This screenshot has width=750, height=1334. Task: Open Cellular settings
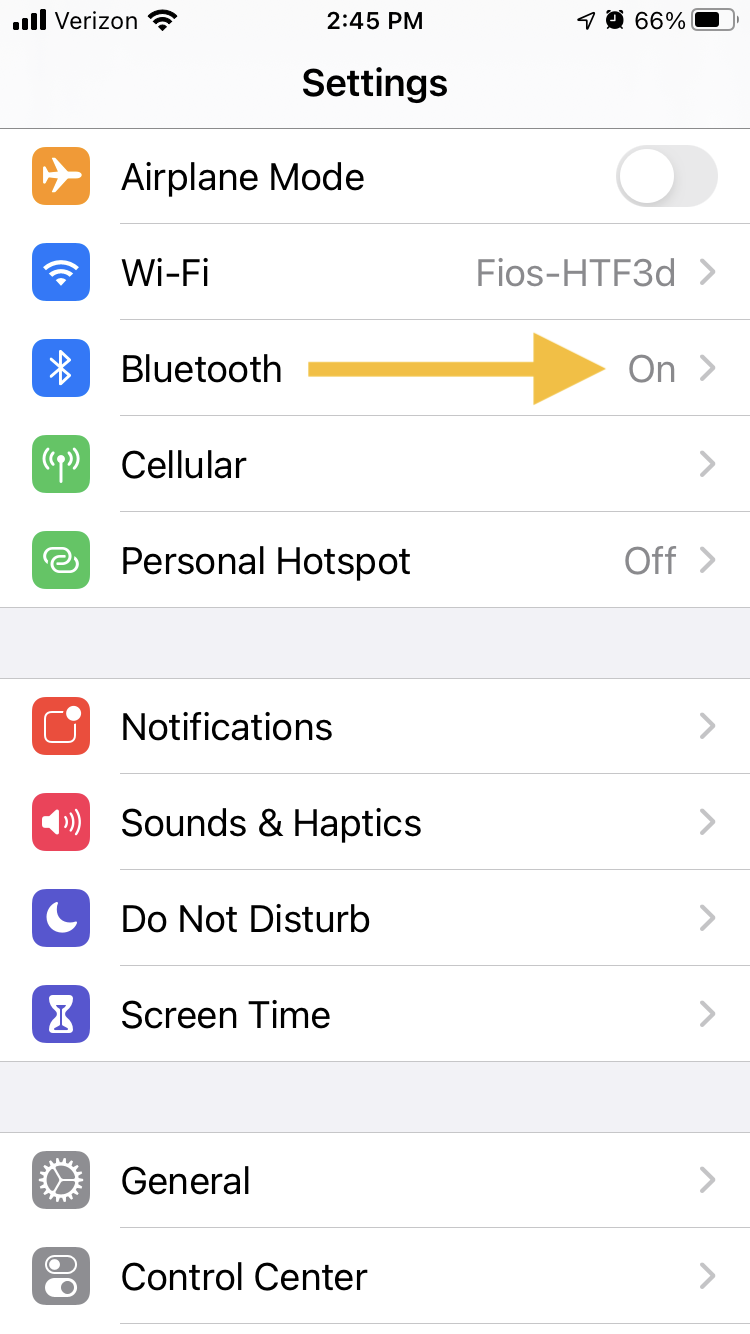[x=375, y=464]
